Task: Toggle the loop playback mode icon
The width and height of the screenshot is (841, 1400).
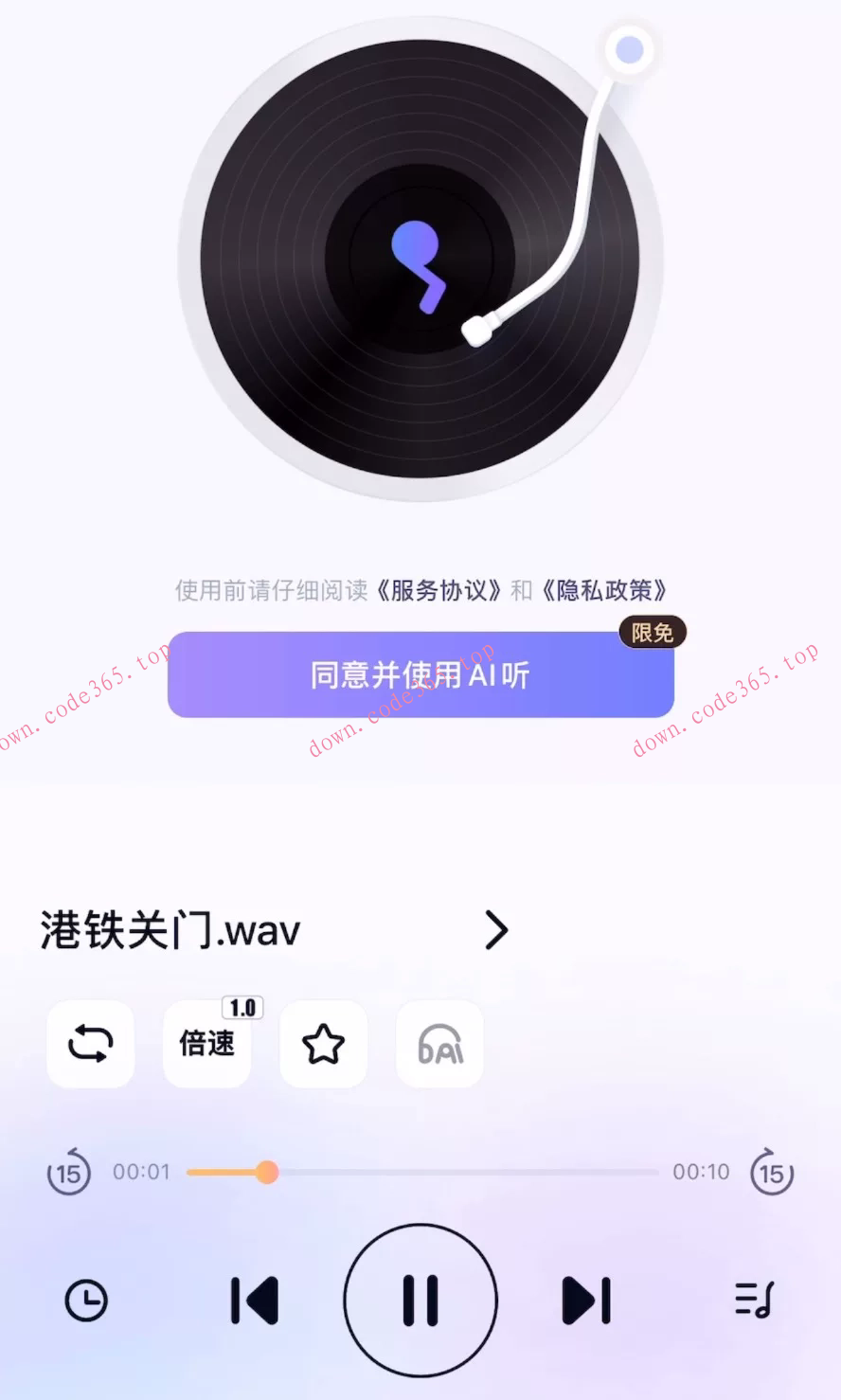Action: click(x=90, y=1045)
